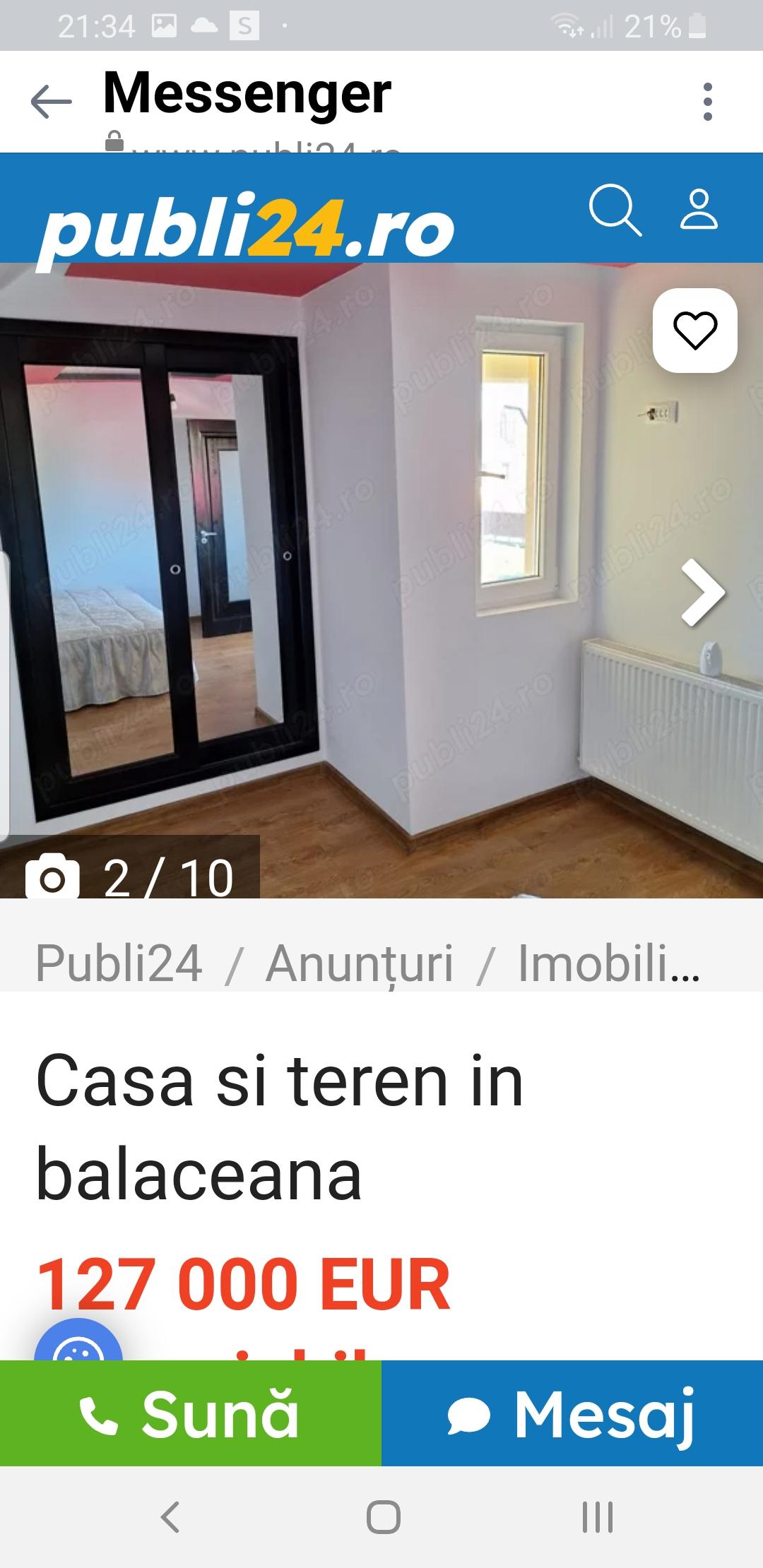Go back from the Messenger browser

pyautogui.click(x=51, y=102)
